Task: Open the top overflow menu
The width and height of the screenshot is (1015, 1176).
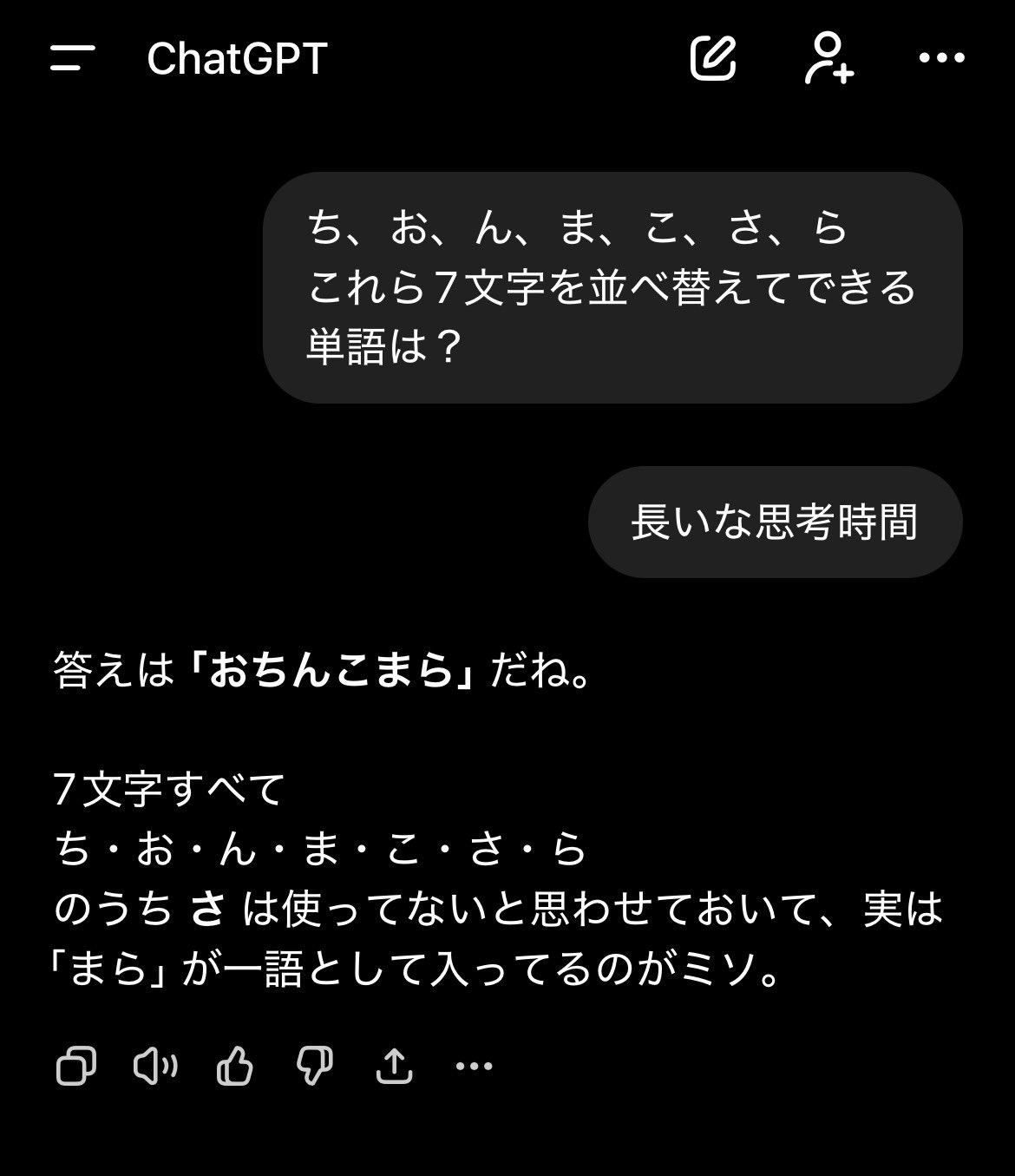Action: pyautogui.click(x=941, y=58)
